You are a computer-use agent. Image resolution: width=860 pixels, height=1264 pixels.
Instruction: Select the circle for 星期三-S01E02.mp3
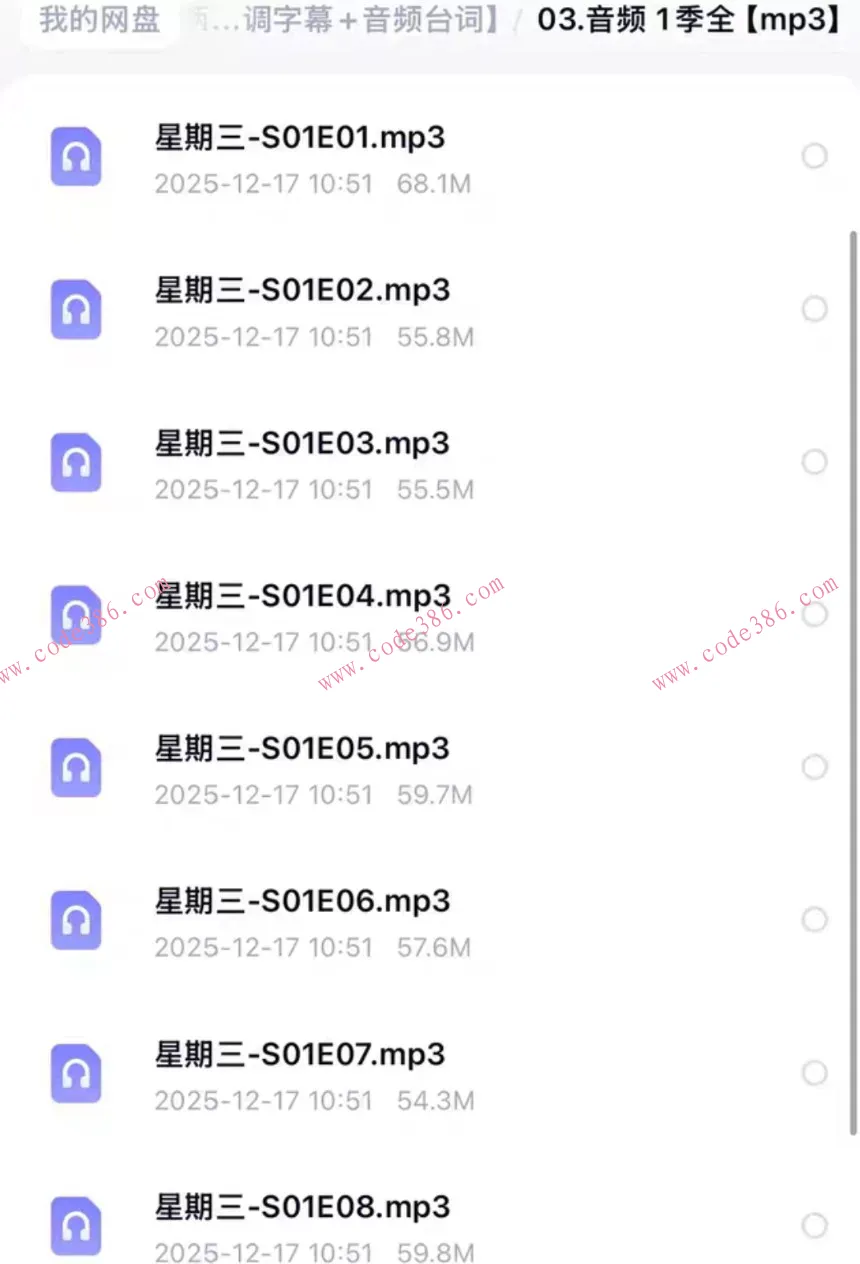point(815,309)
